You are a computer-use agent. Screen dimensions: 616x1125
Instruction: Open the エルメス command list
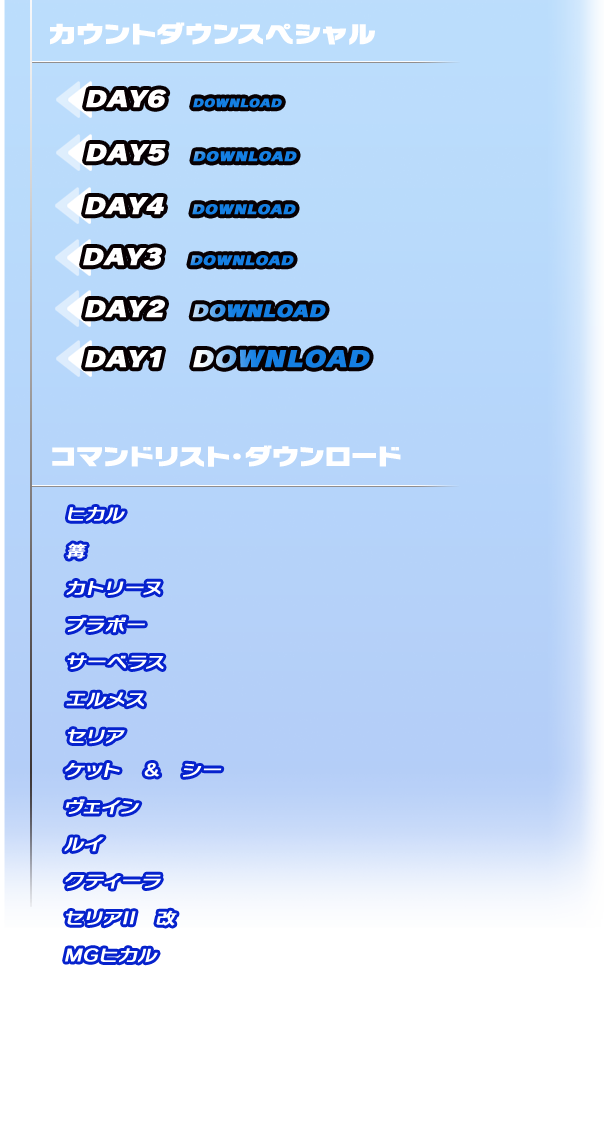[x=105, y=699]
